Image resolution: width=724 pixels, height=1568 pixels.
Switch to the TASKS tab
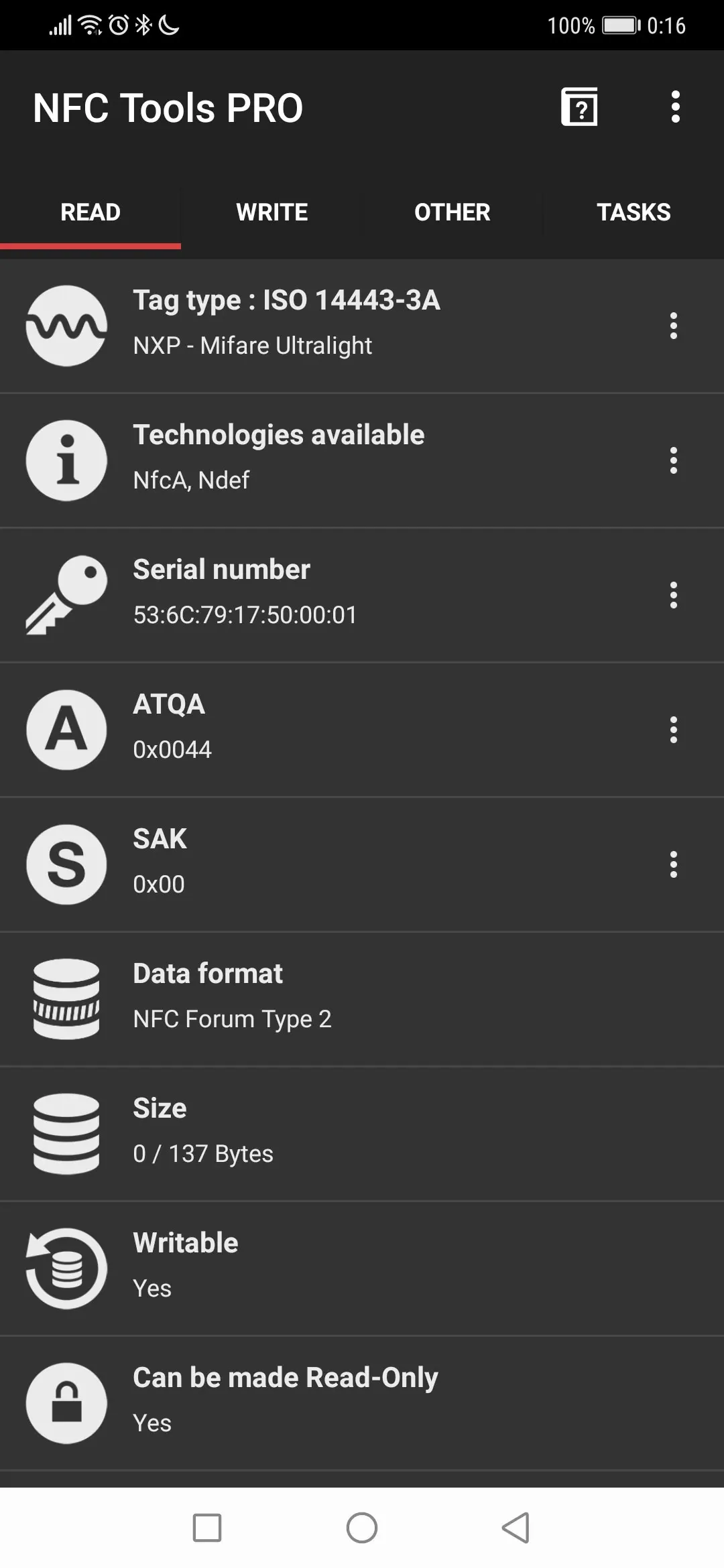[633, 212]
